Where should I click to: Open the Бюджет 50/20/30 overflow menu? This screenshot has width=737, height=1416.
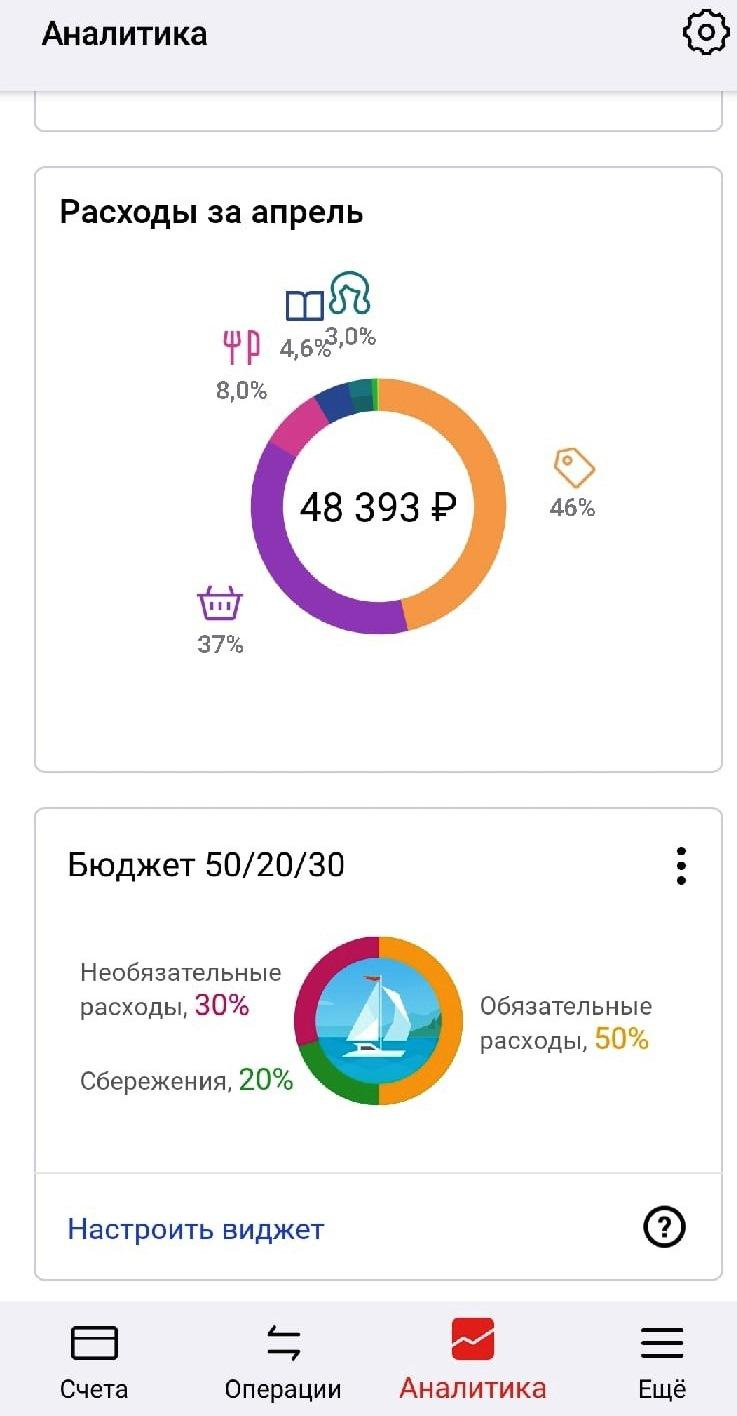point(681,865)
